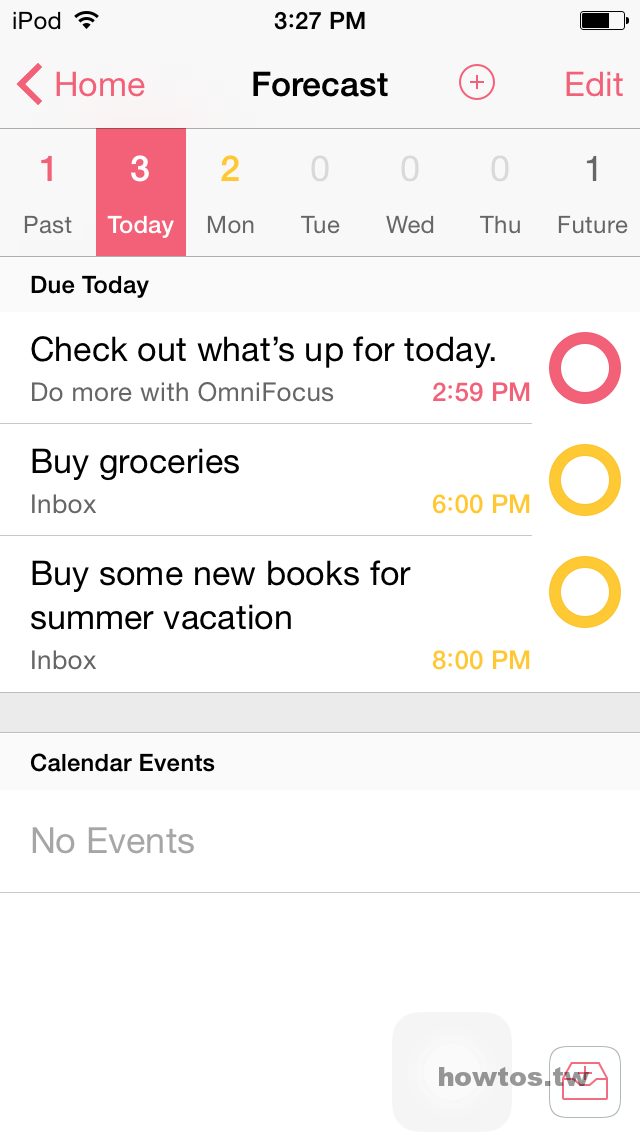The width and height of the screenshot is (640, 1136).
Task: Open the 'Check out what's up for today' task
Action: pos(266,368)
